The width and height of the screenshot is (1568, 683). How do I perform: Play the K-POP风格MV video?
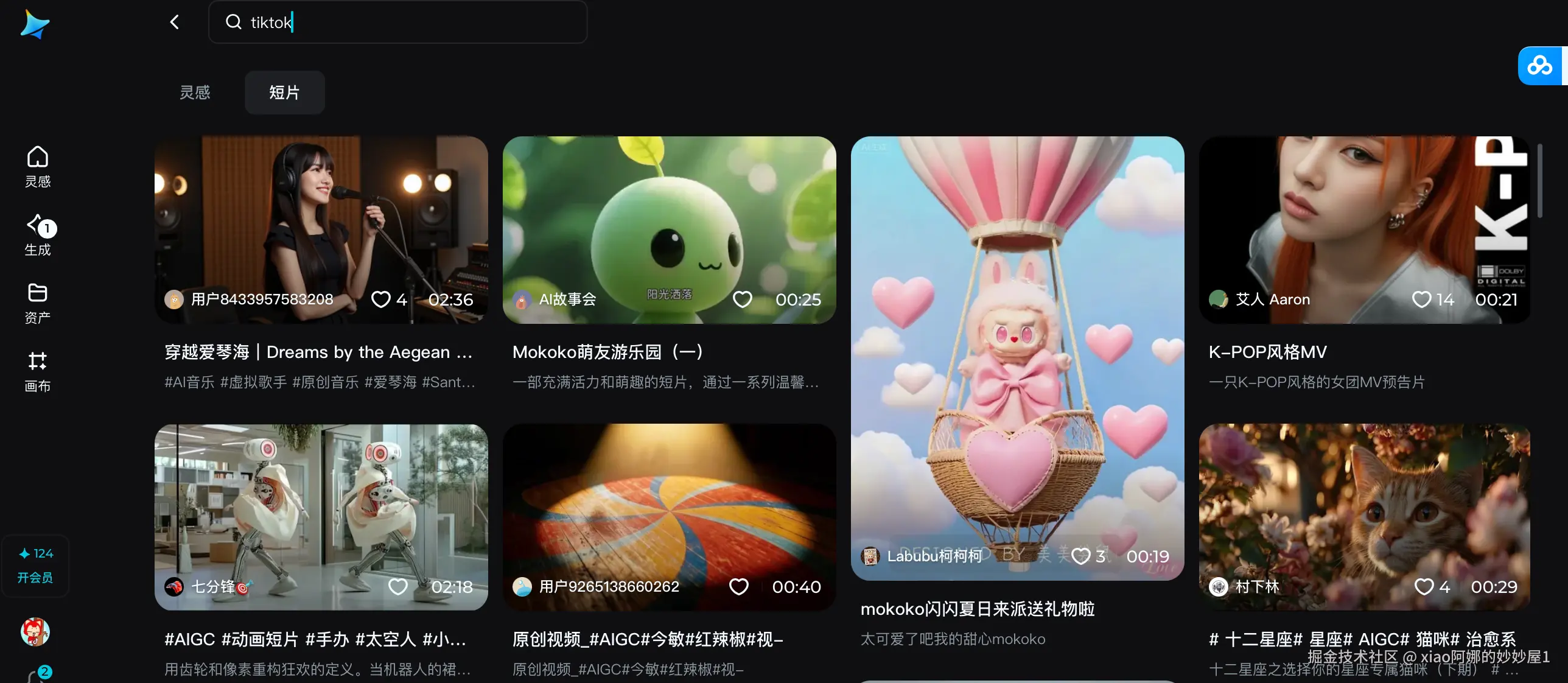click(x=1364, y=229)
